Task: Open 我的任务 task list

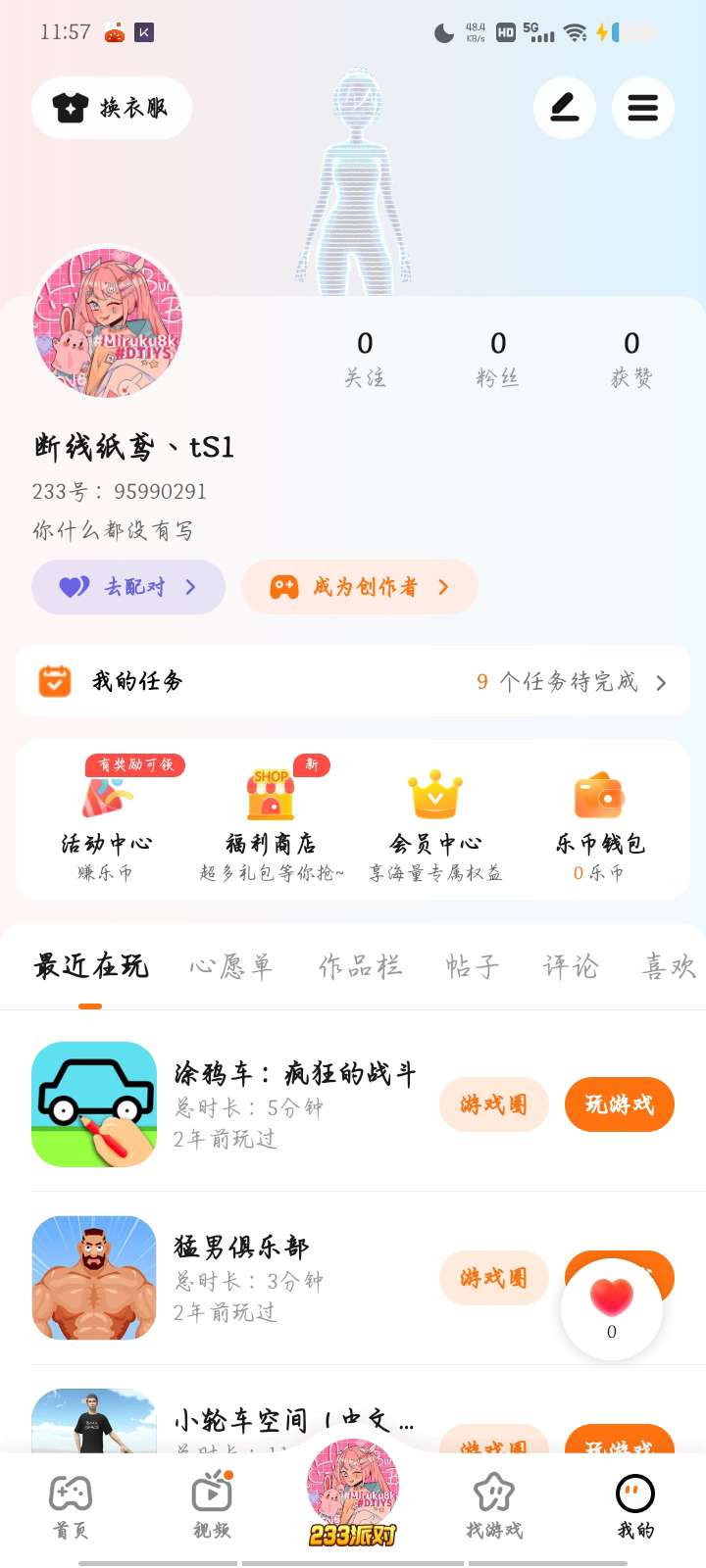Action: click(353, 681)
